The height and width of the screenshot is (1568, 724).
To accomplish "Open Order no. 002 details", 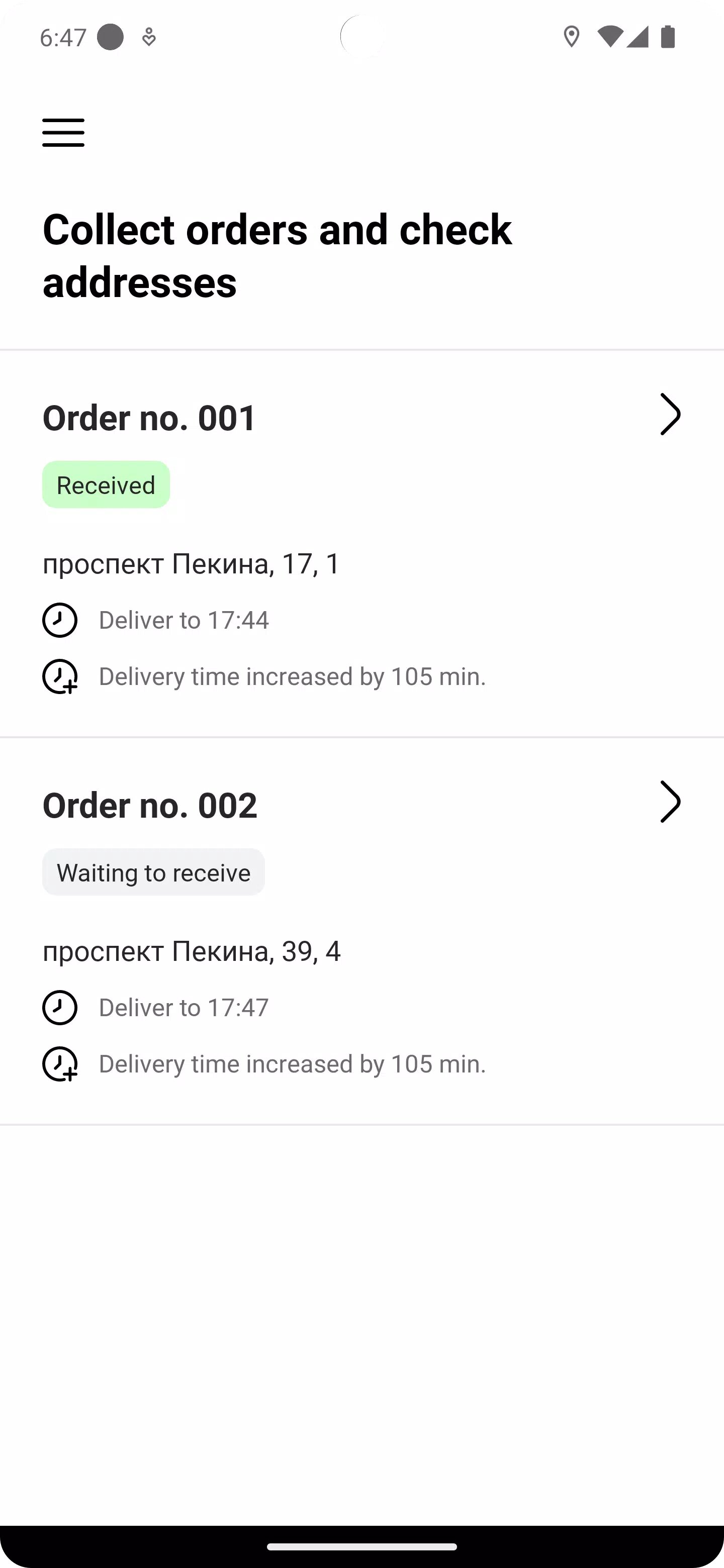I will (361, 931).
